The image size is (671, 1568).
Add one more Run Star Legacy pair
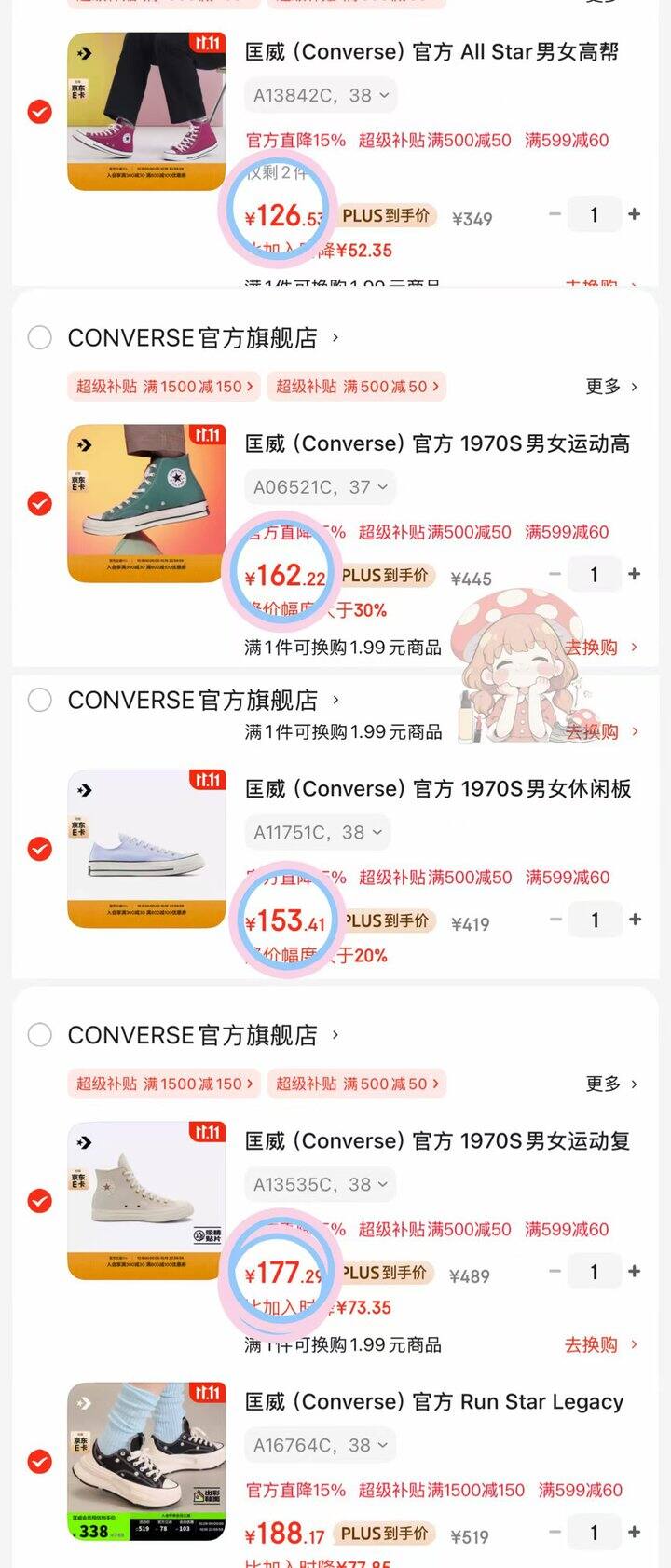pos(635,1533)
